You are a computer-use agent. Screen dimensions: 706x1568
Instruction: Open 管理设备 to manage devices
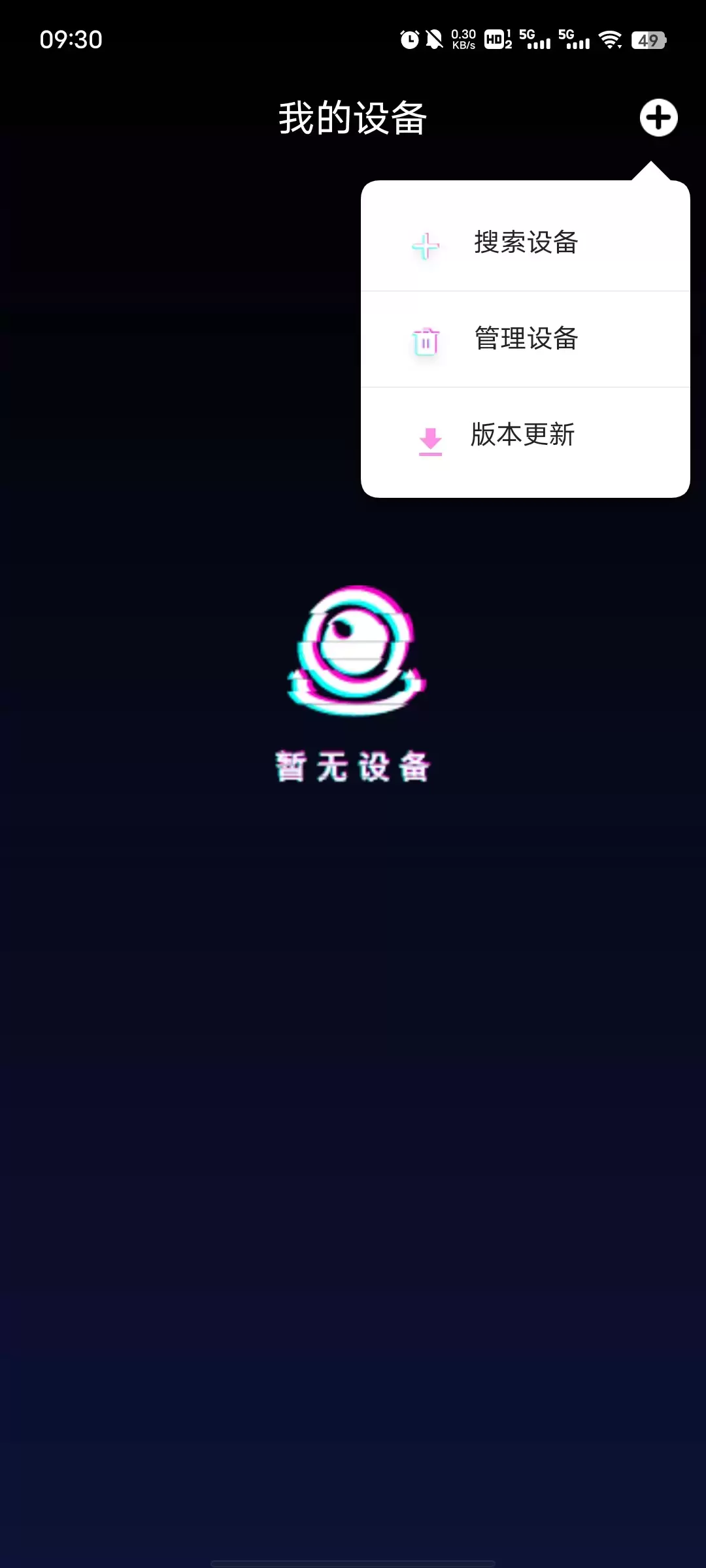coord(526,338)
